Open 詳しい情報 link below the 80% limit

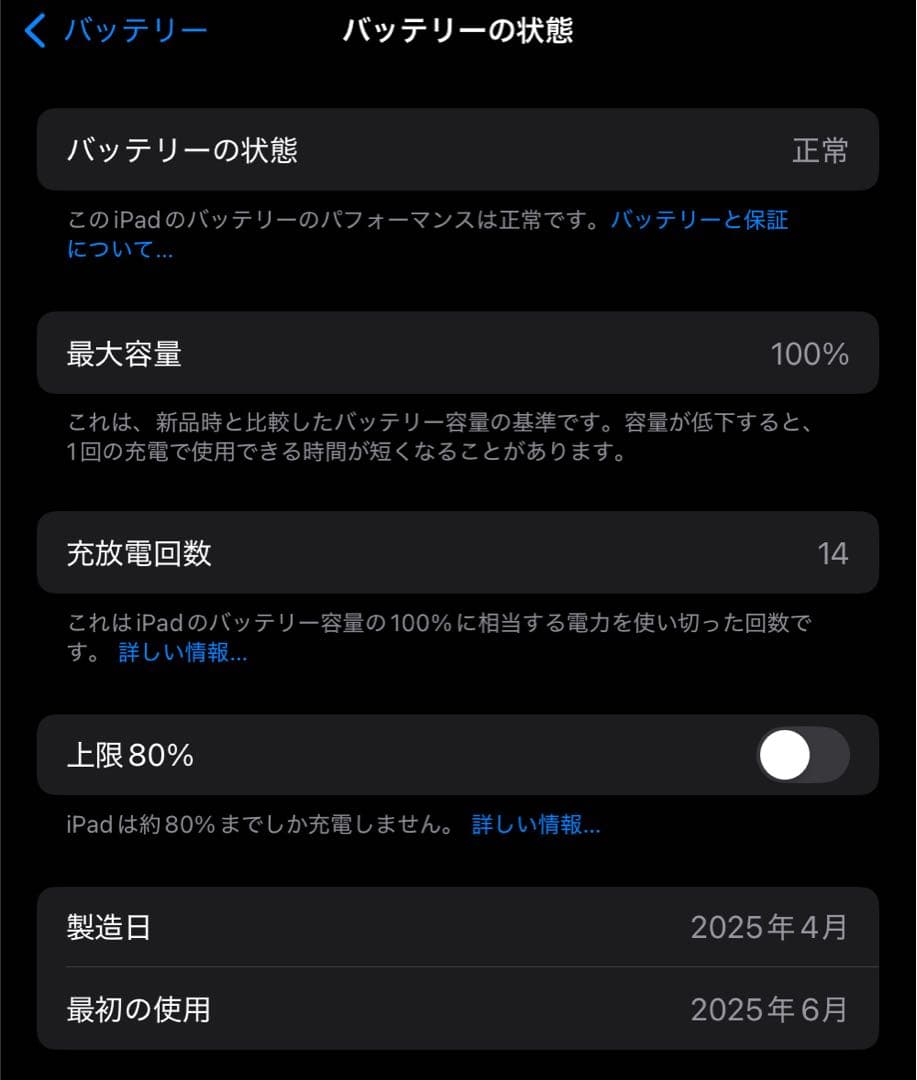(x=537, y=826)
